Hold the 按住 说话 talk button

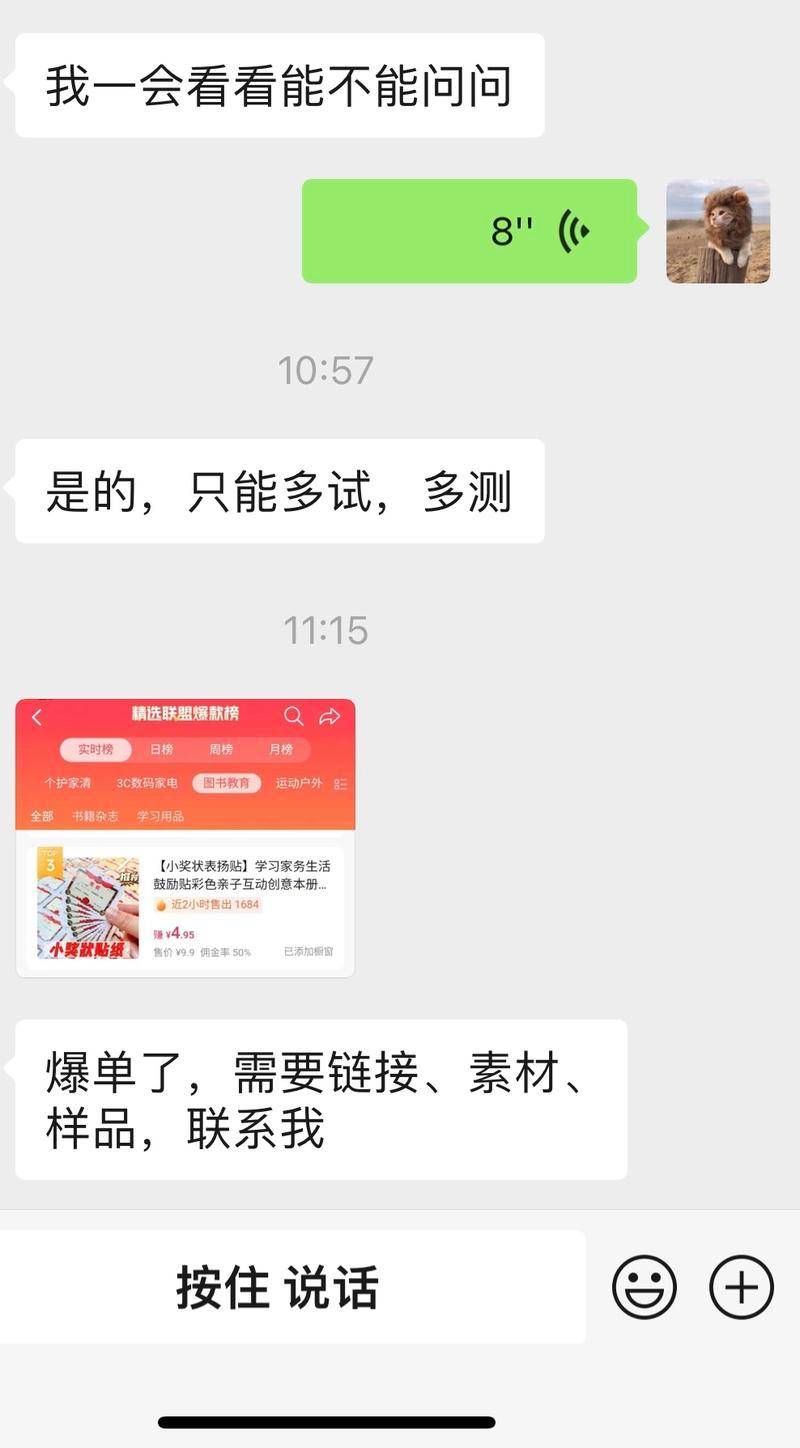(278, 1287)
